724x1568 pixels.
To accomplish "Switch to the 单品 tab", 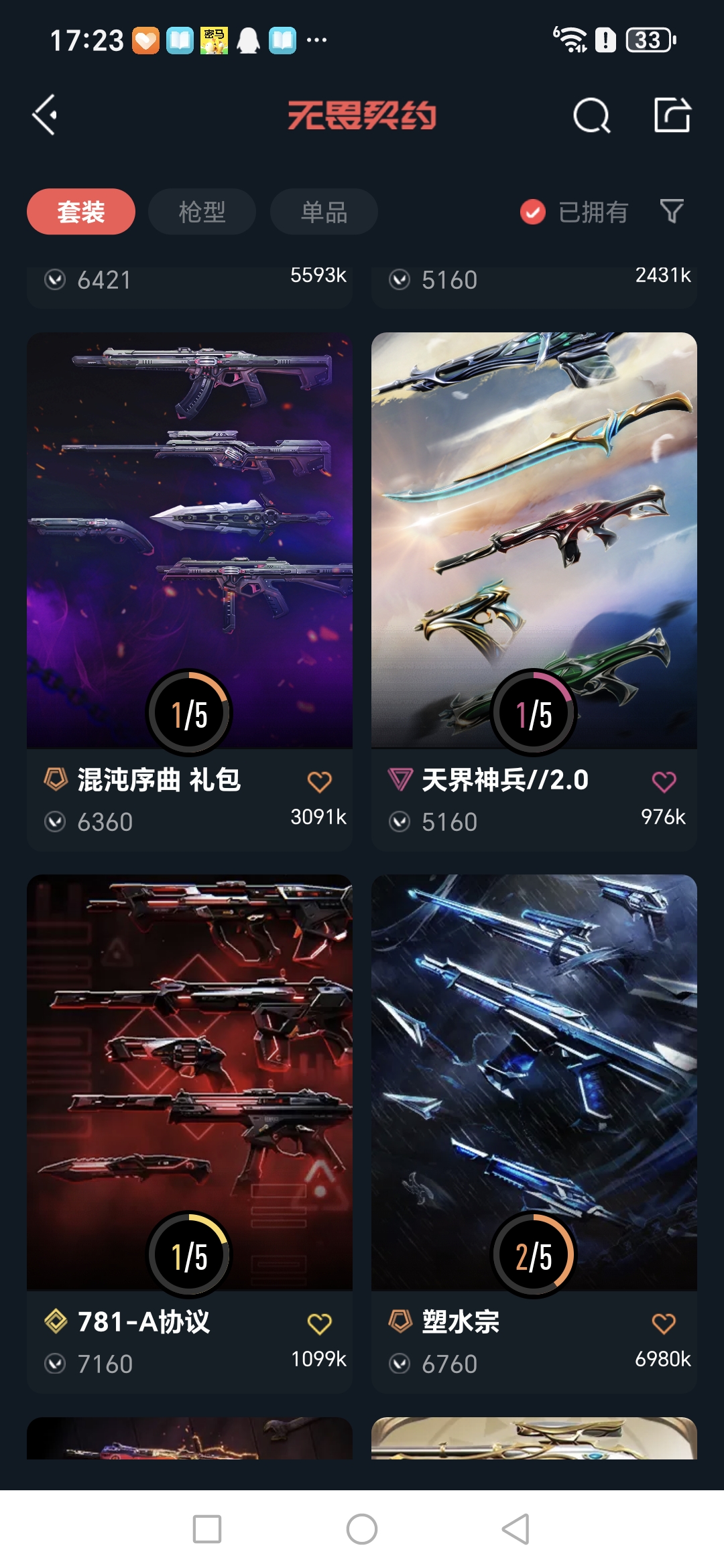I will tap(324, 212).
